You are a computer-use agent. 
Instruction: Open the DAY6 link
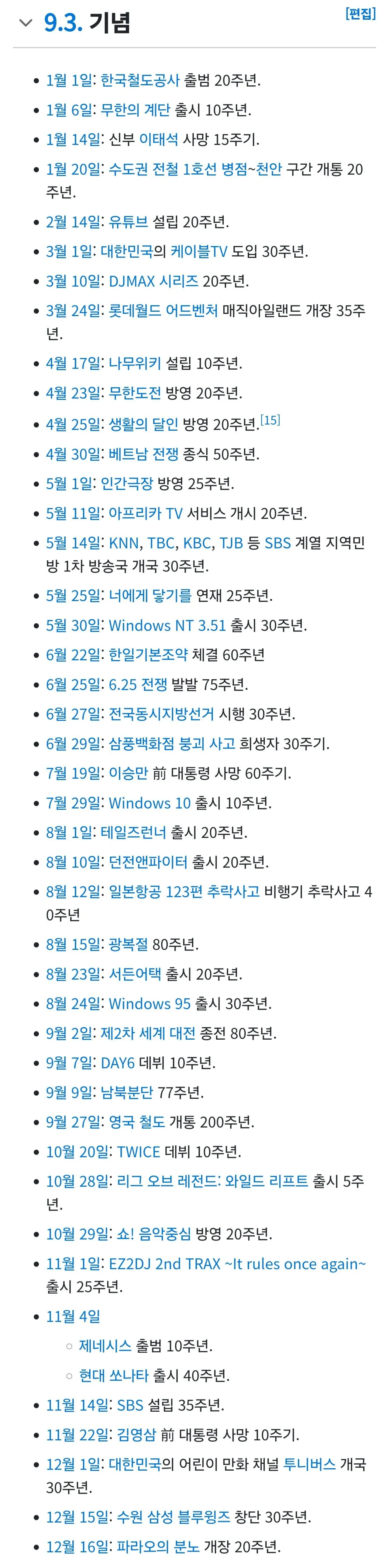tap(117, 1063)
